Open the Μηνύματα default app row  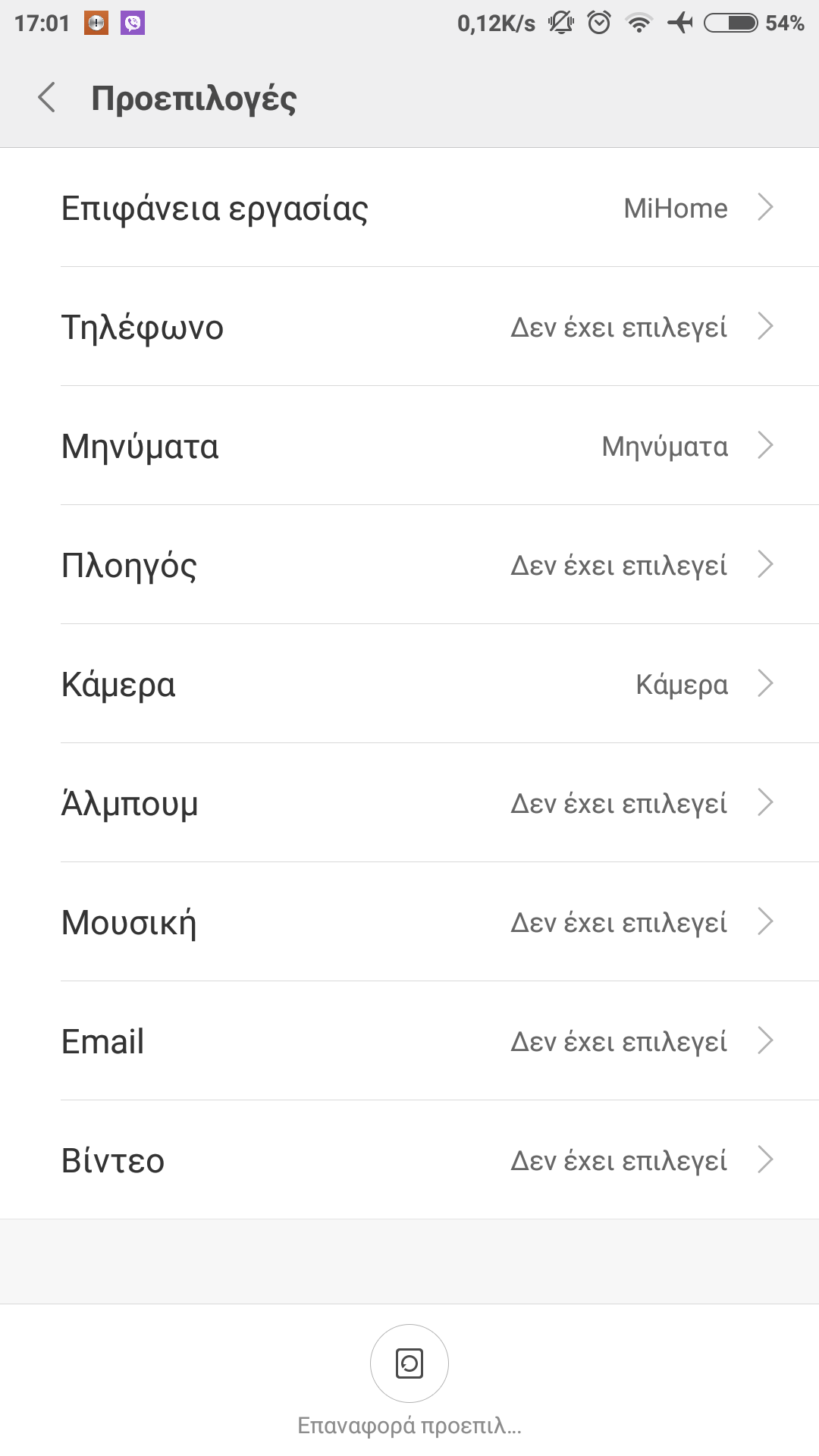(x=409, y=446)
